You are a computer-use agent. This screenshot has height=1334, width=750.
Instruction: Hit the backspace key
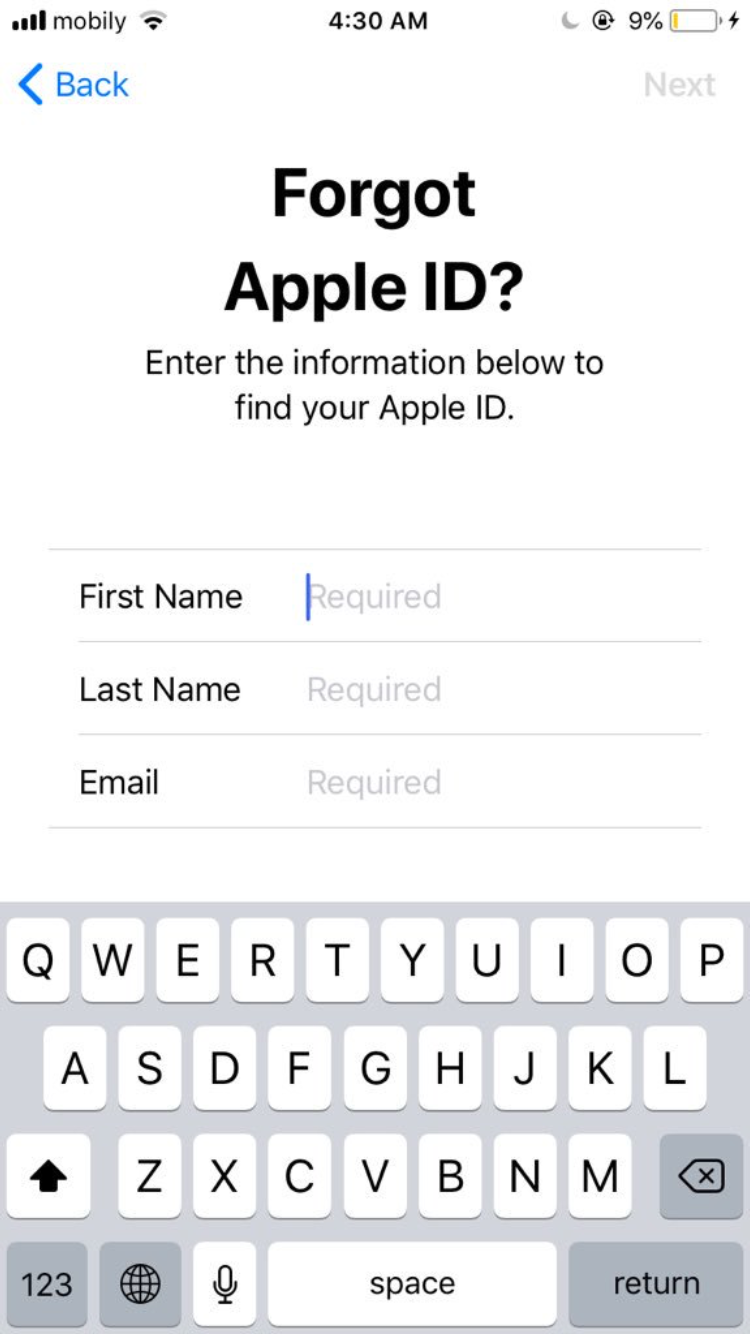pyautogui.click(x=701, y=1177)
